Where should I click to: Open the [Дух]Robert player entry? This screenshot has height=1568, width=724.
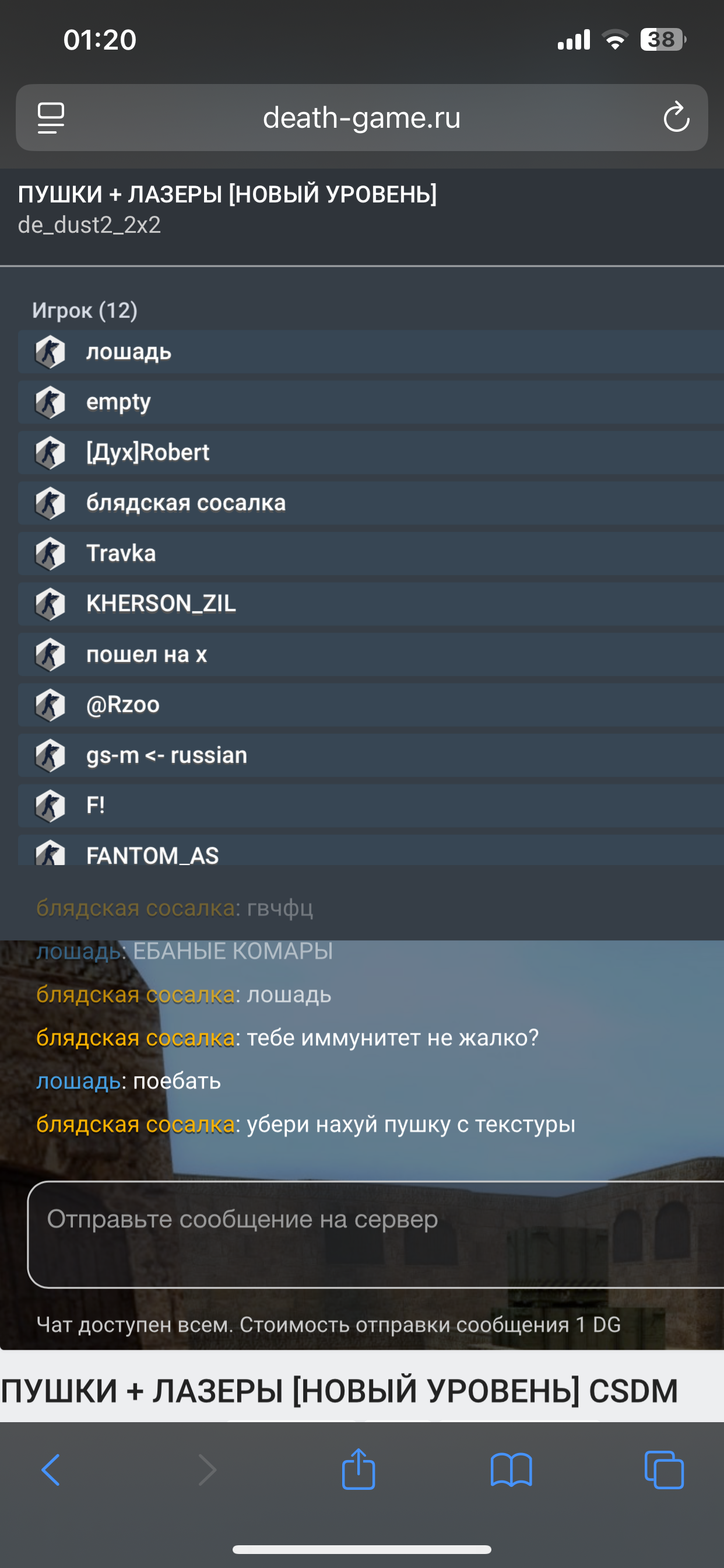point(371,452)
